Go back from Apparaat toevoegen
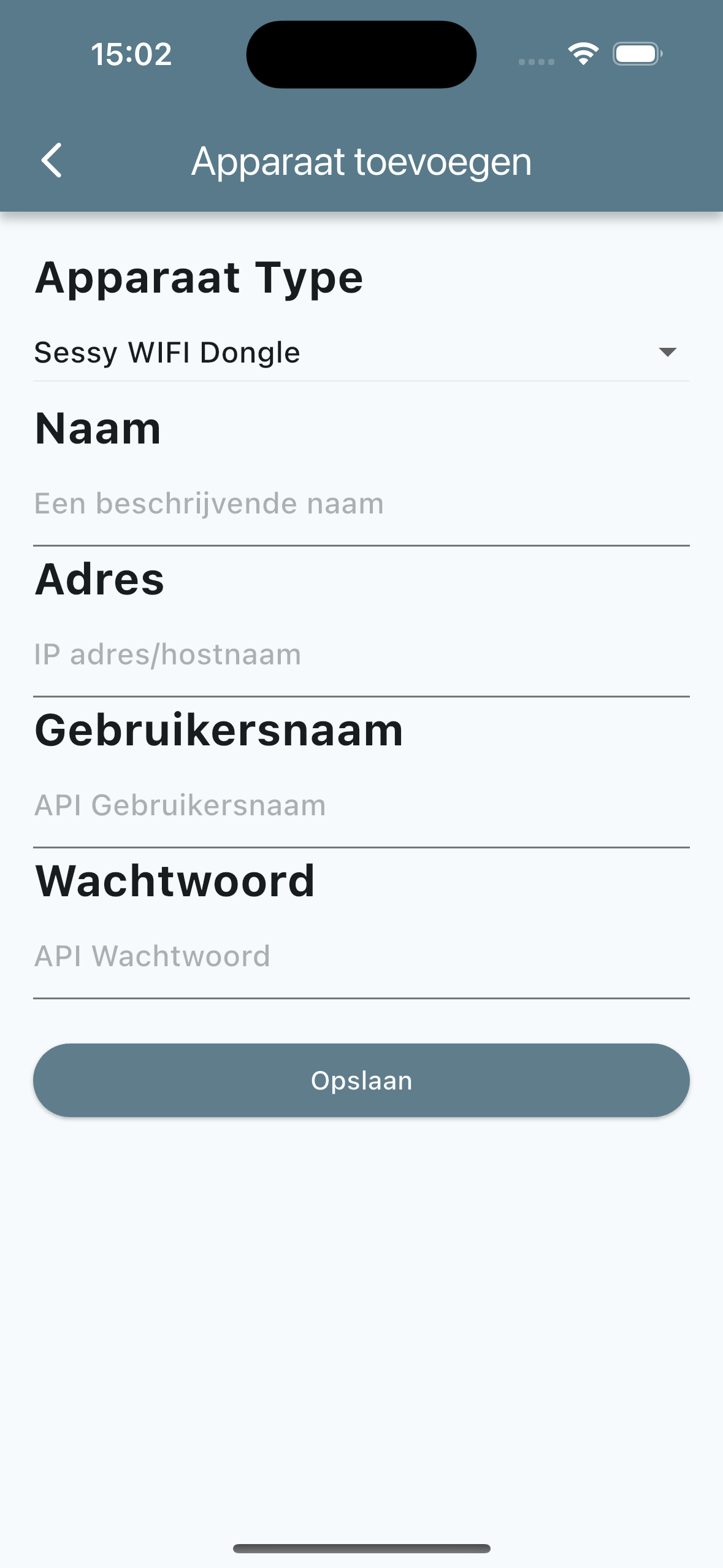This screenshot has height=1568, width=723. 52,161
